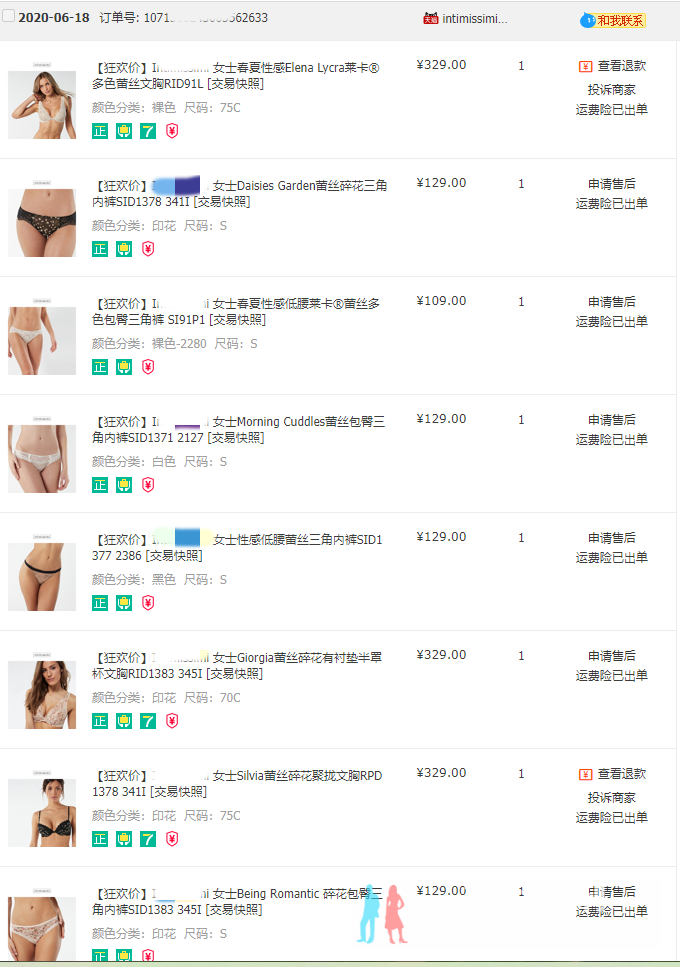Viewport: 680px width, 967px height.
Task: Tap 投诉商家 for the Elena Lycra bra
Action: [611, 90]
